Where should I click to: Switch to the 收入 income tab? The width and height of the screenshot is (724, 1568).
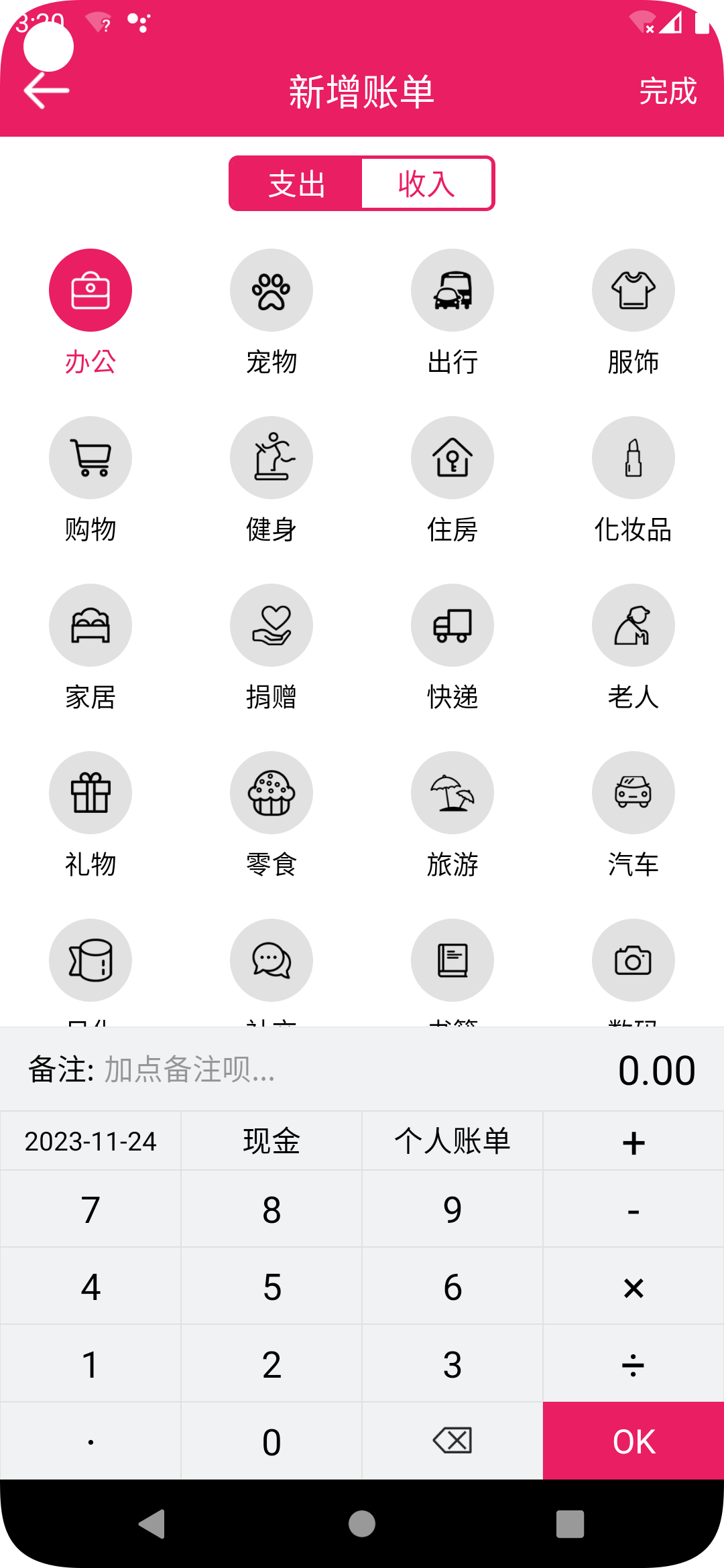tap(427, 184)
